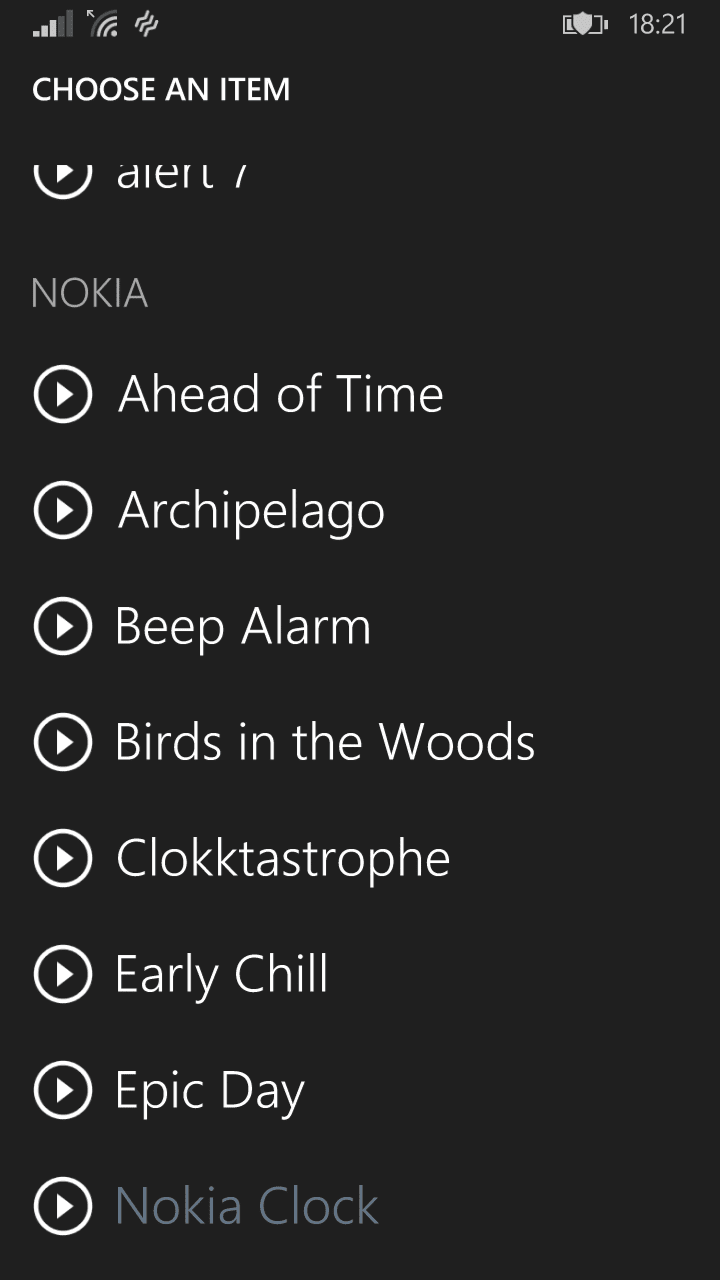
Task: Play the Clokktastrophe sample
Action: pos(63,858)
